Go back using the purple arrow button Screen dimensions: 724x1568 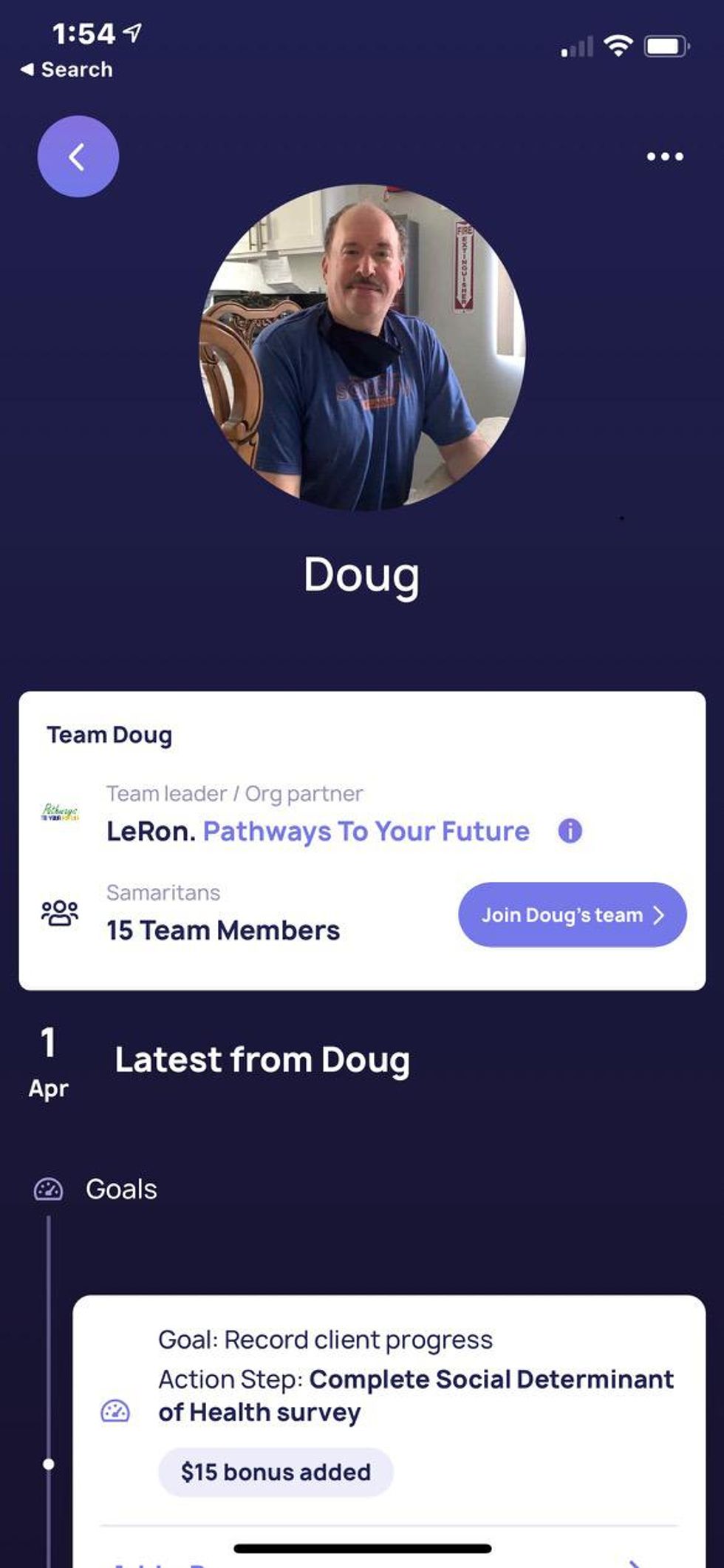(78, 157)
